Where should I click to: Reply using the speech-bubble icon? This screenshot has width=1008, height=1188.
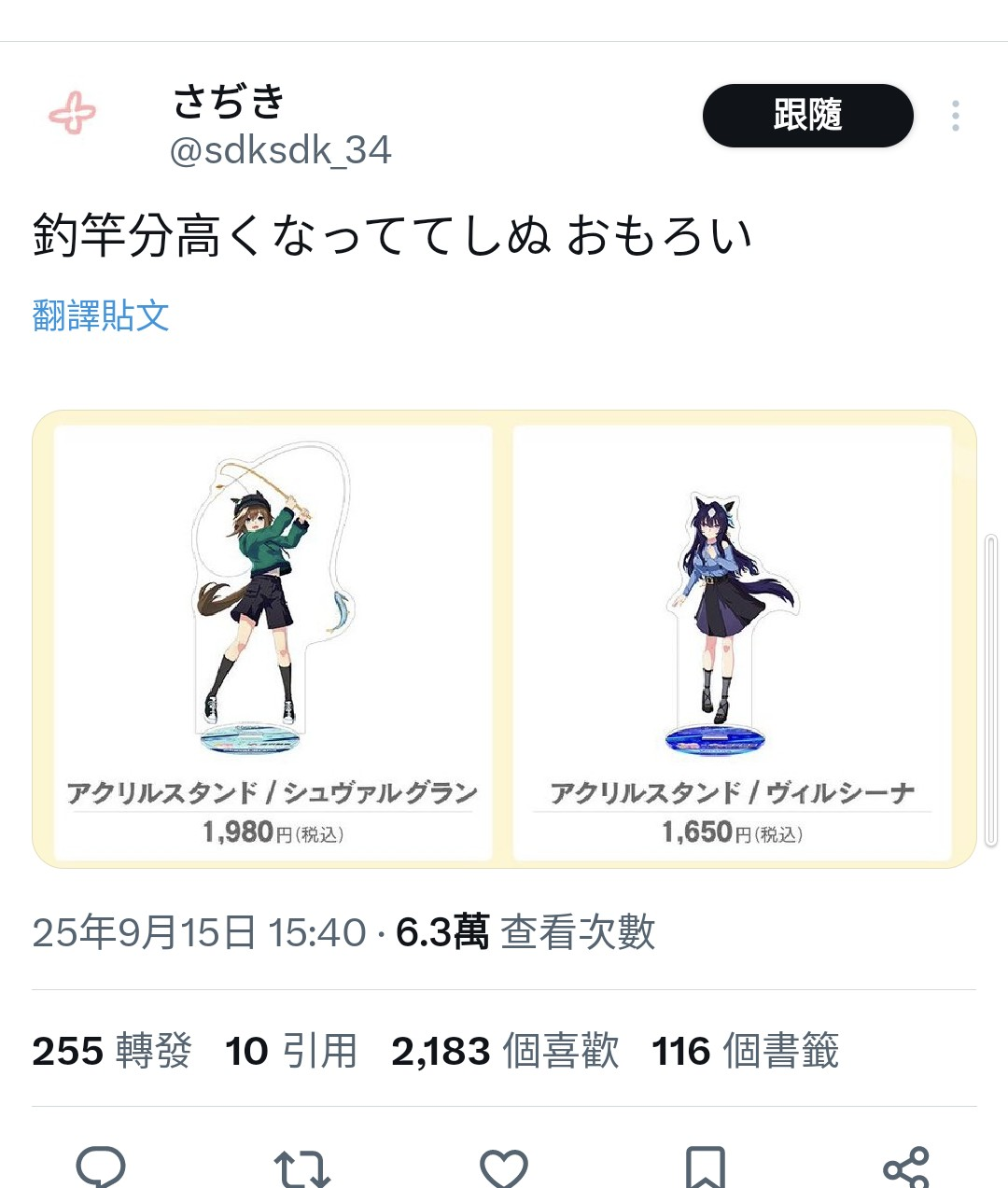(101, 1167)
